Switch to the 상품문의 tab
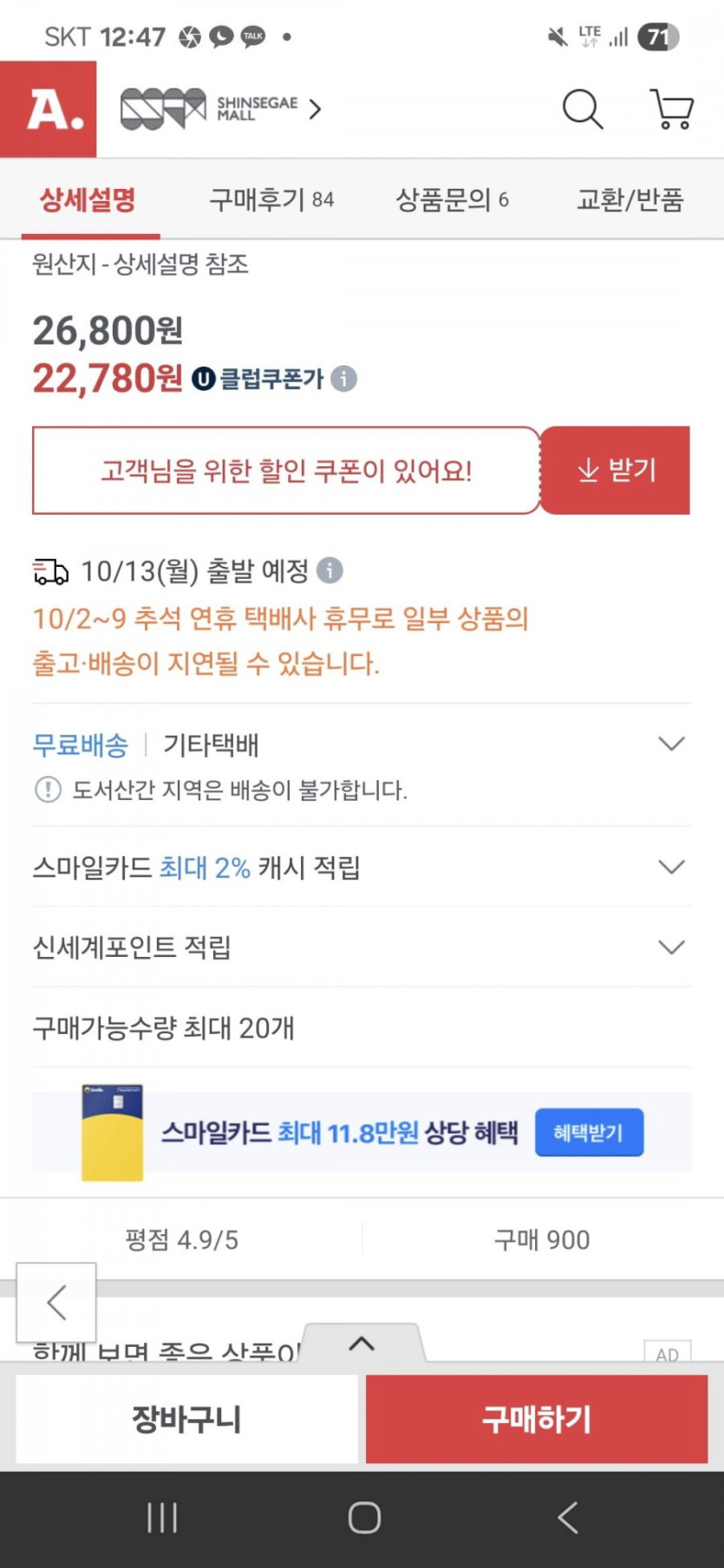 pos(452,200)
